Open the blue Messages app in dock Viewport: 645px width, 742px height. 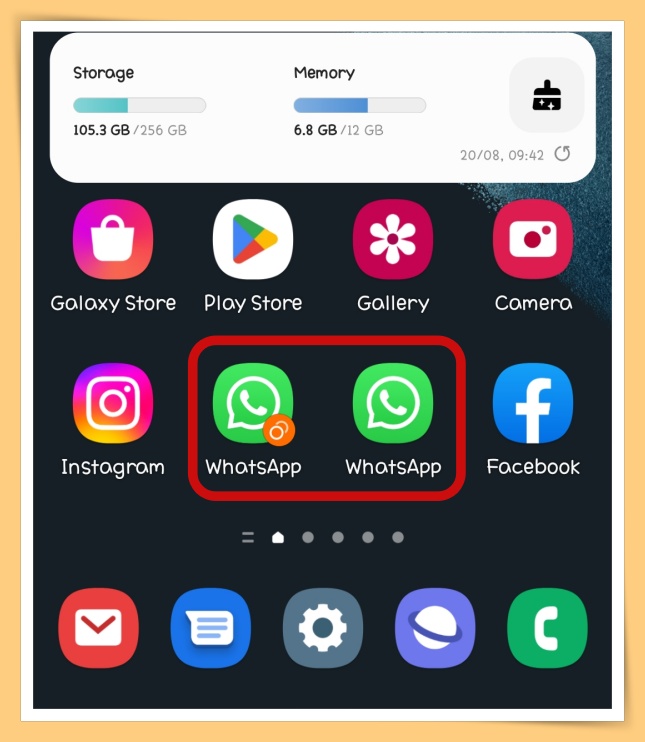click(x=210, y=628)
